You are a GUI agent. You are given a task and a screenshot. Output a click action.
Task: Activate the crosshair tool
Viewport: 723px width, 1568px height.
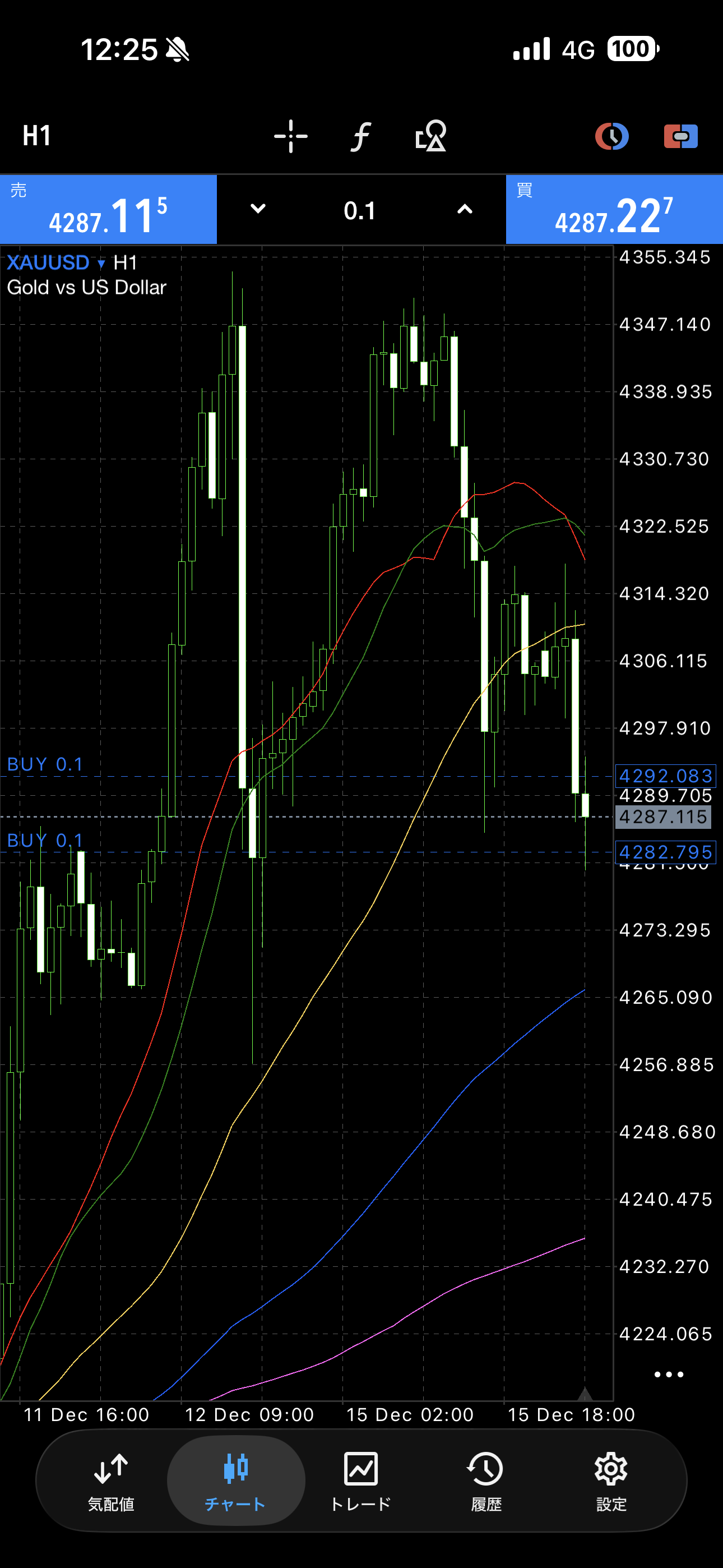[291, 136]
